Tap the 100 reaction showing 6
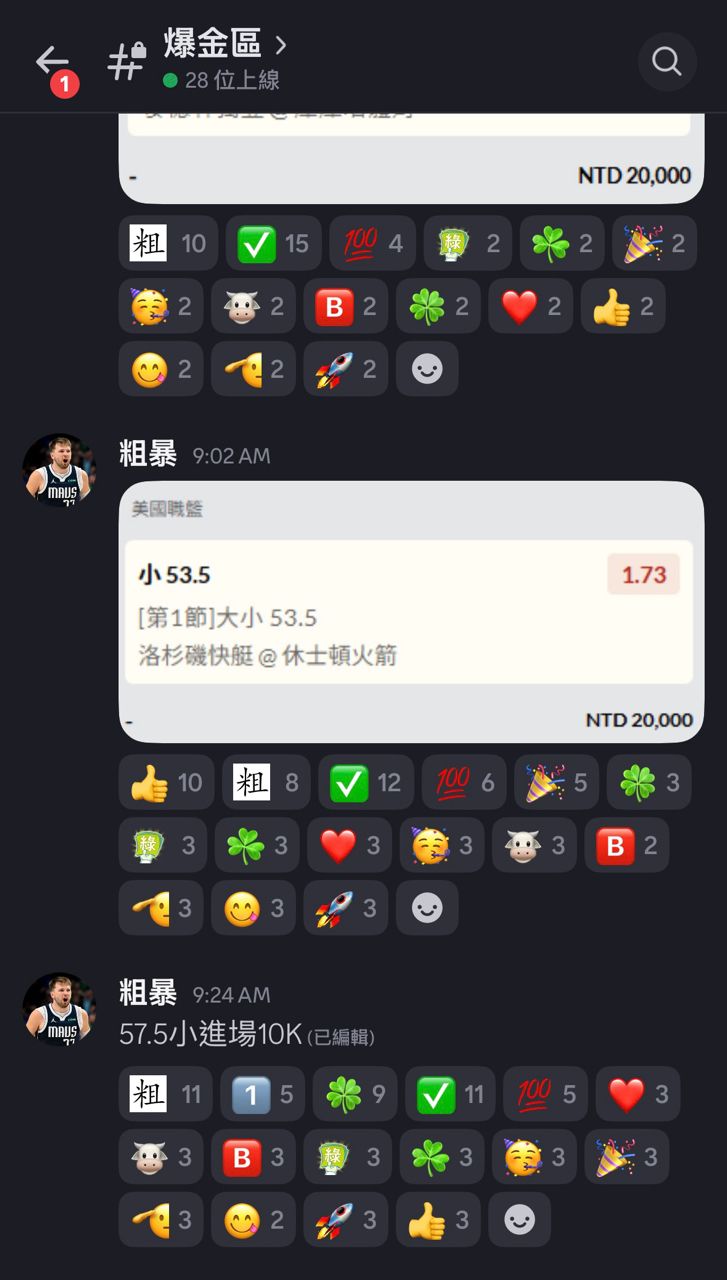This screenshot has height=1280, width=727. coord(464,782)
